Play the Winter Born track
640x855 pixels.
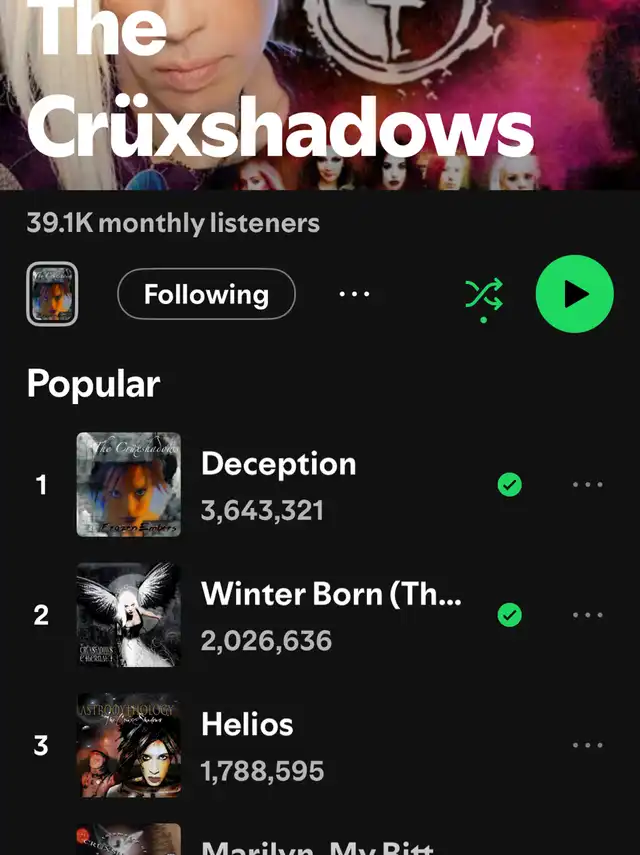coord(330,595)
